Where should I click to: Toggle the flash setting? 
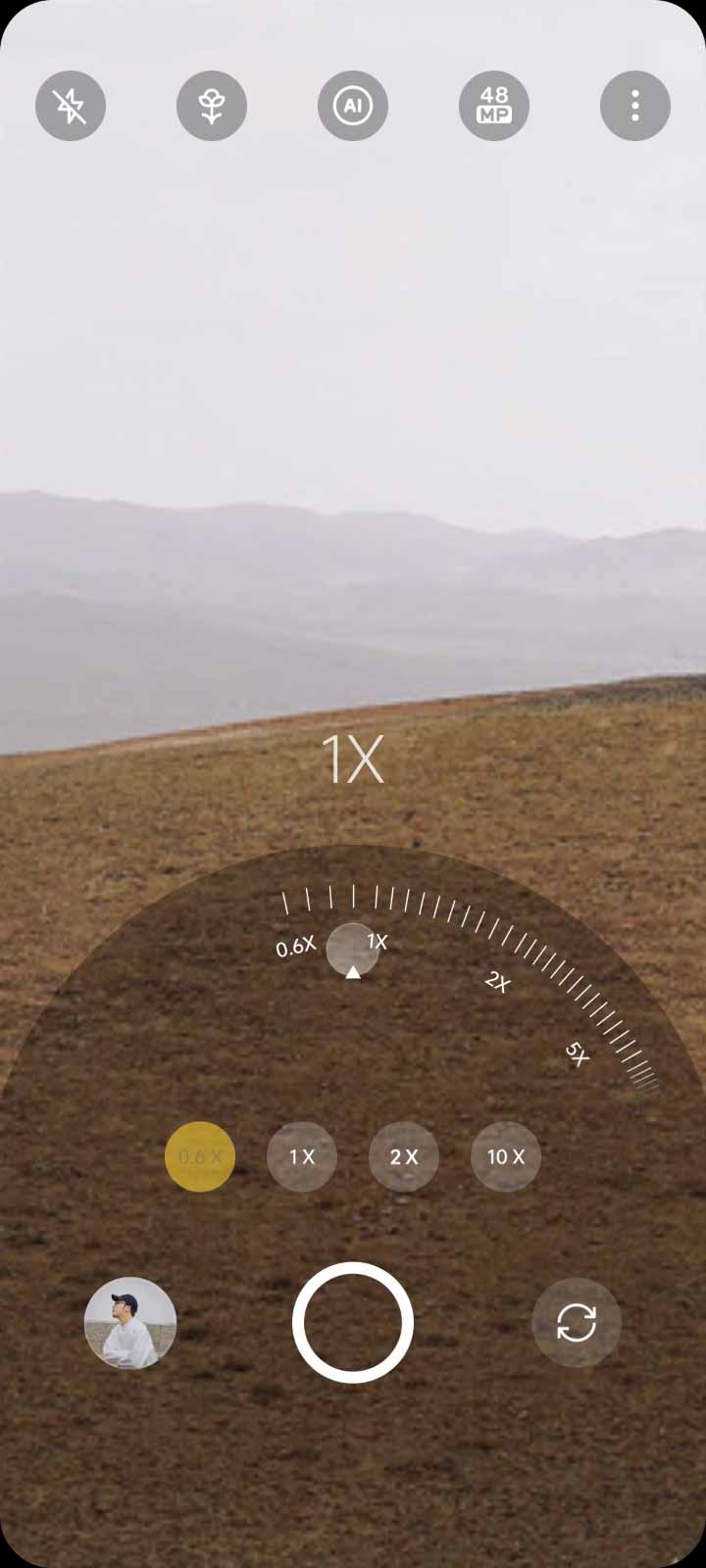click(71, 106)
